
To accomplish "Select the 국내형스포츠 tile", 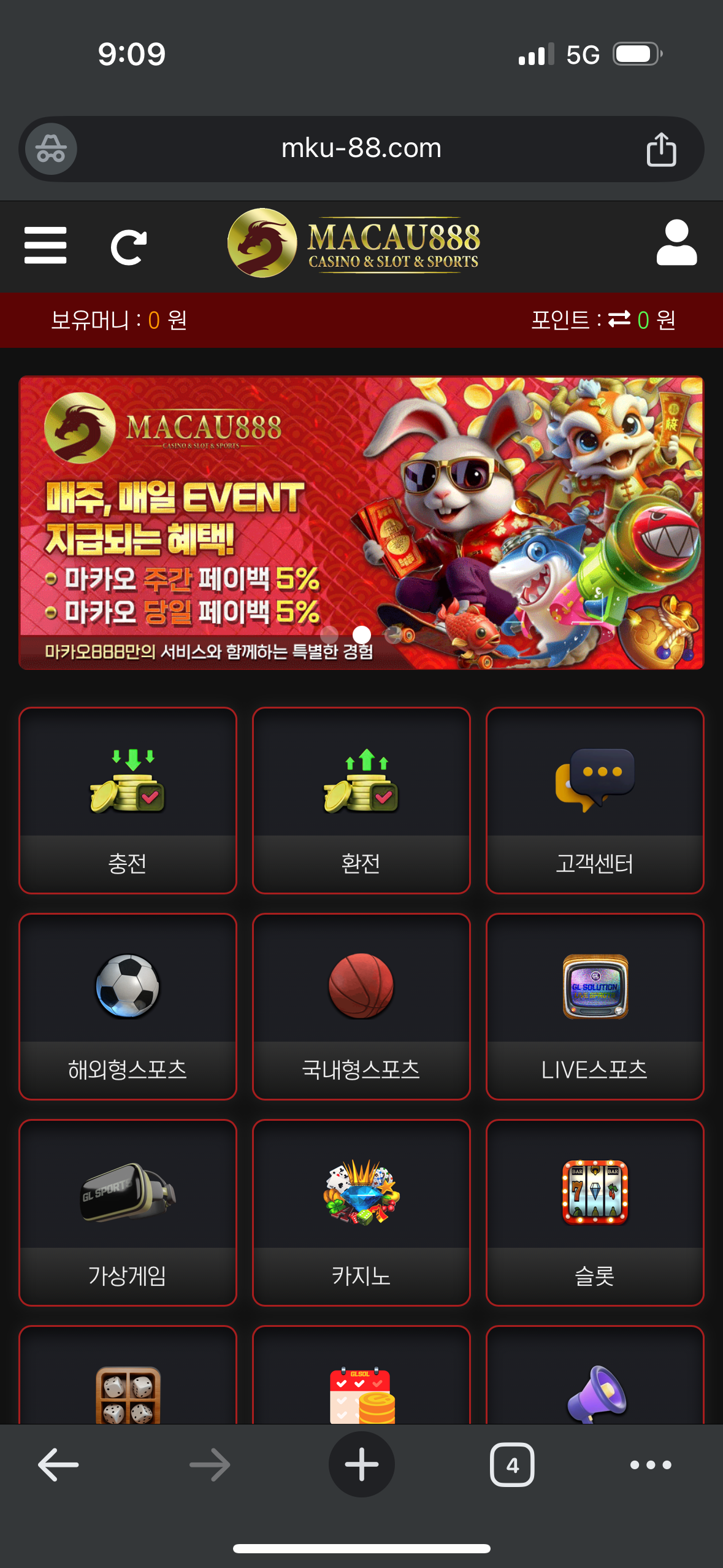I will click(x=361, y=1006).
